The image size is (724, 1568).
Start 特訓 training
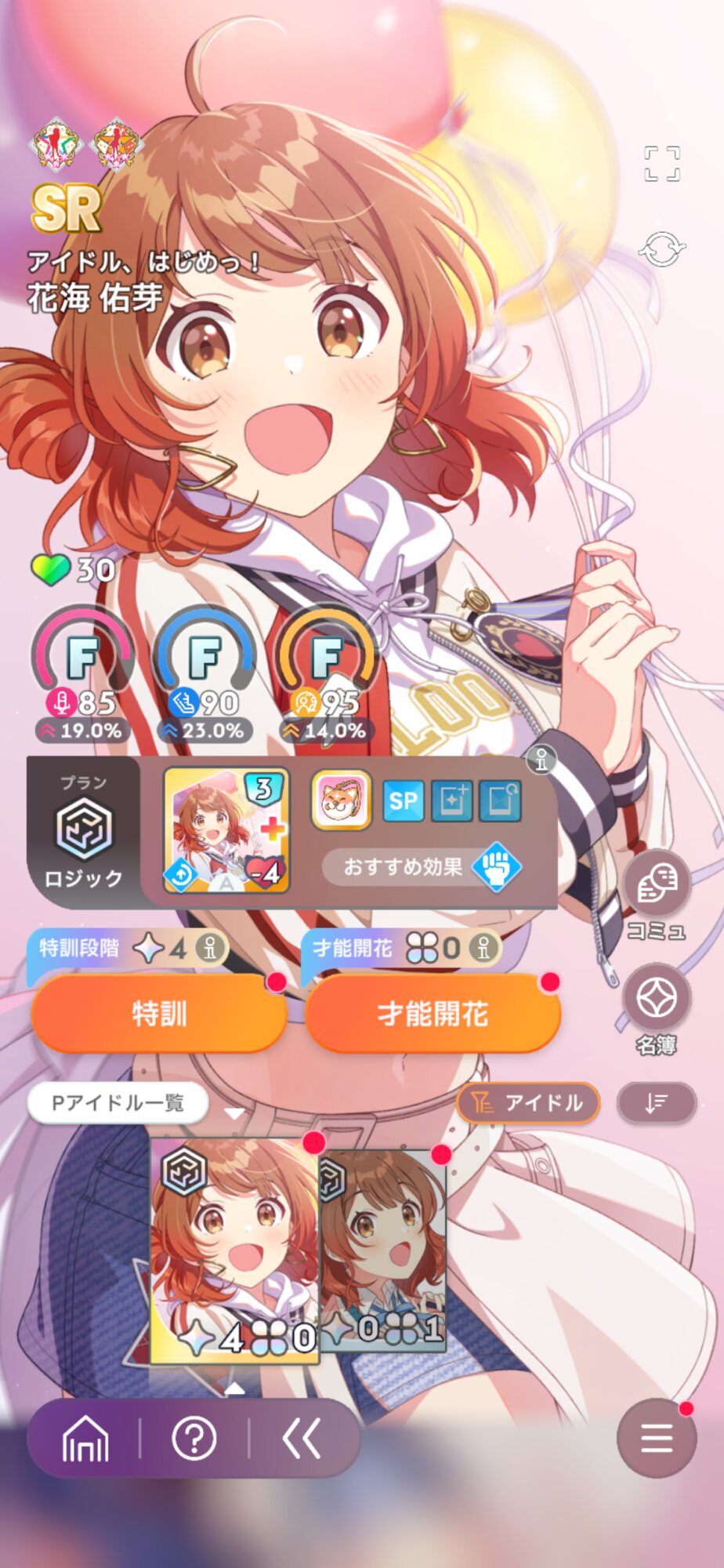tap(159, 1014)
